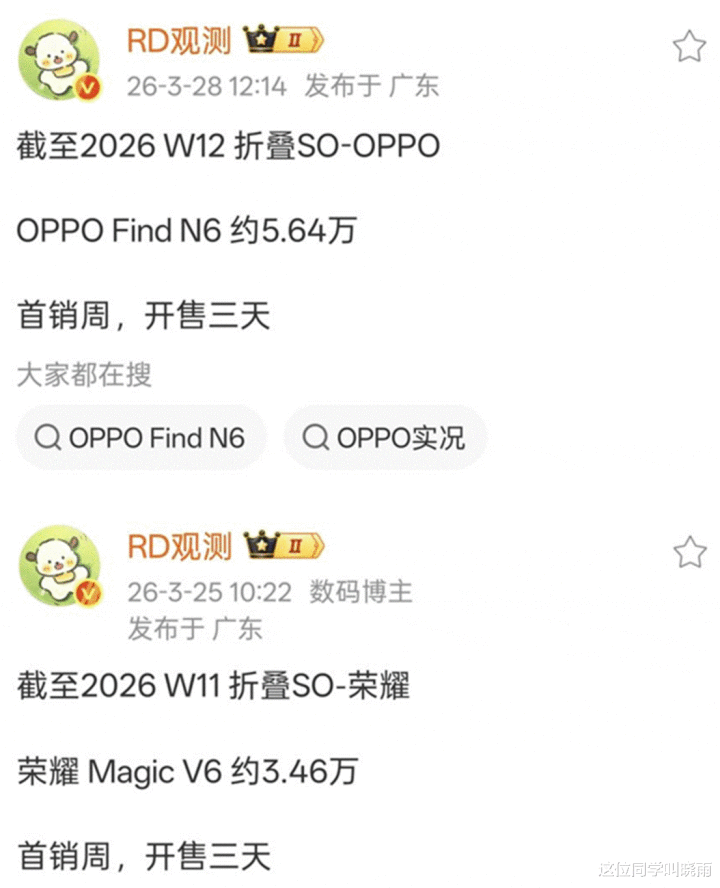Favorite the OPPO Find N6 post with the star

689,46
